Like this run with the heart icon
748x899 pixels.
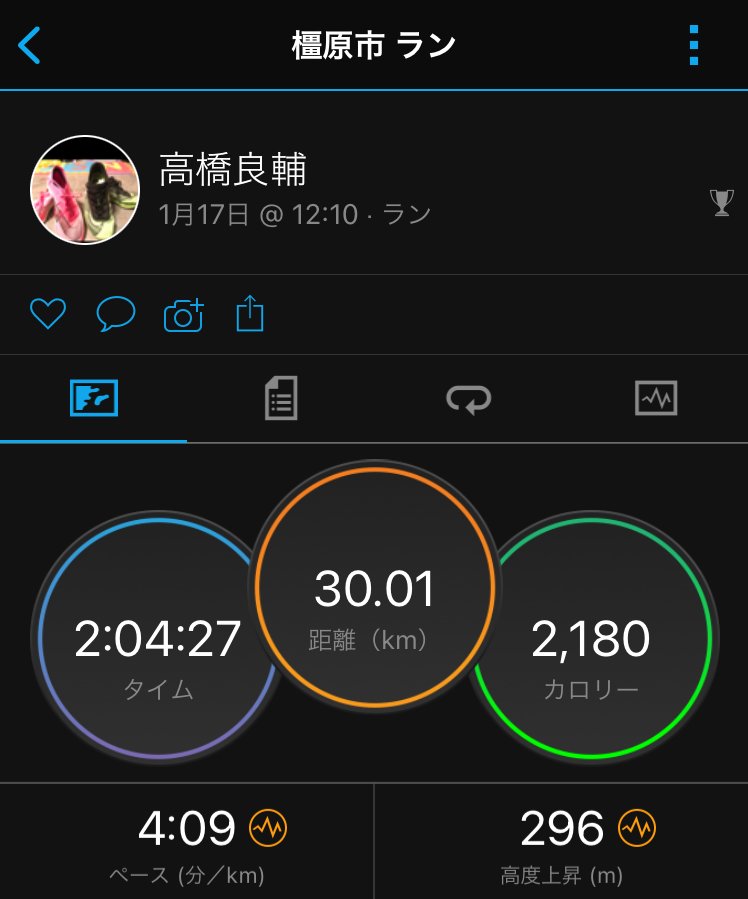pos(47,315)
